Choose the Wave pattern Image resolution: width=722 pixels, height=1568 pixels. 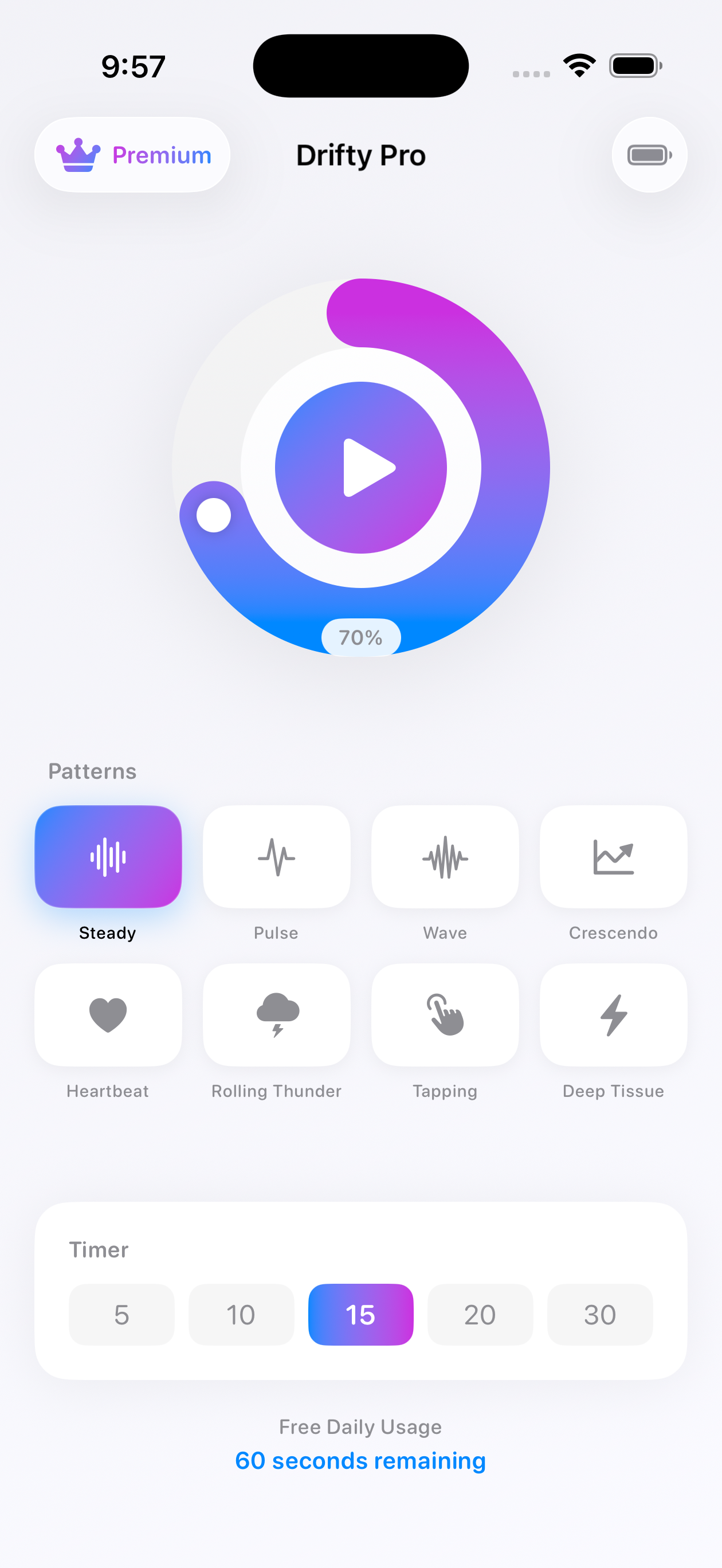point(445,856)
